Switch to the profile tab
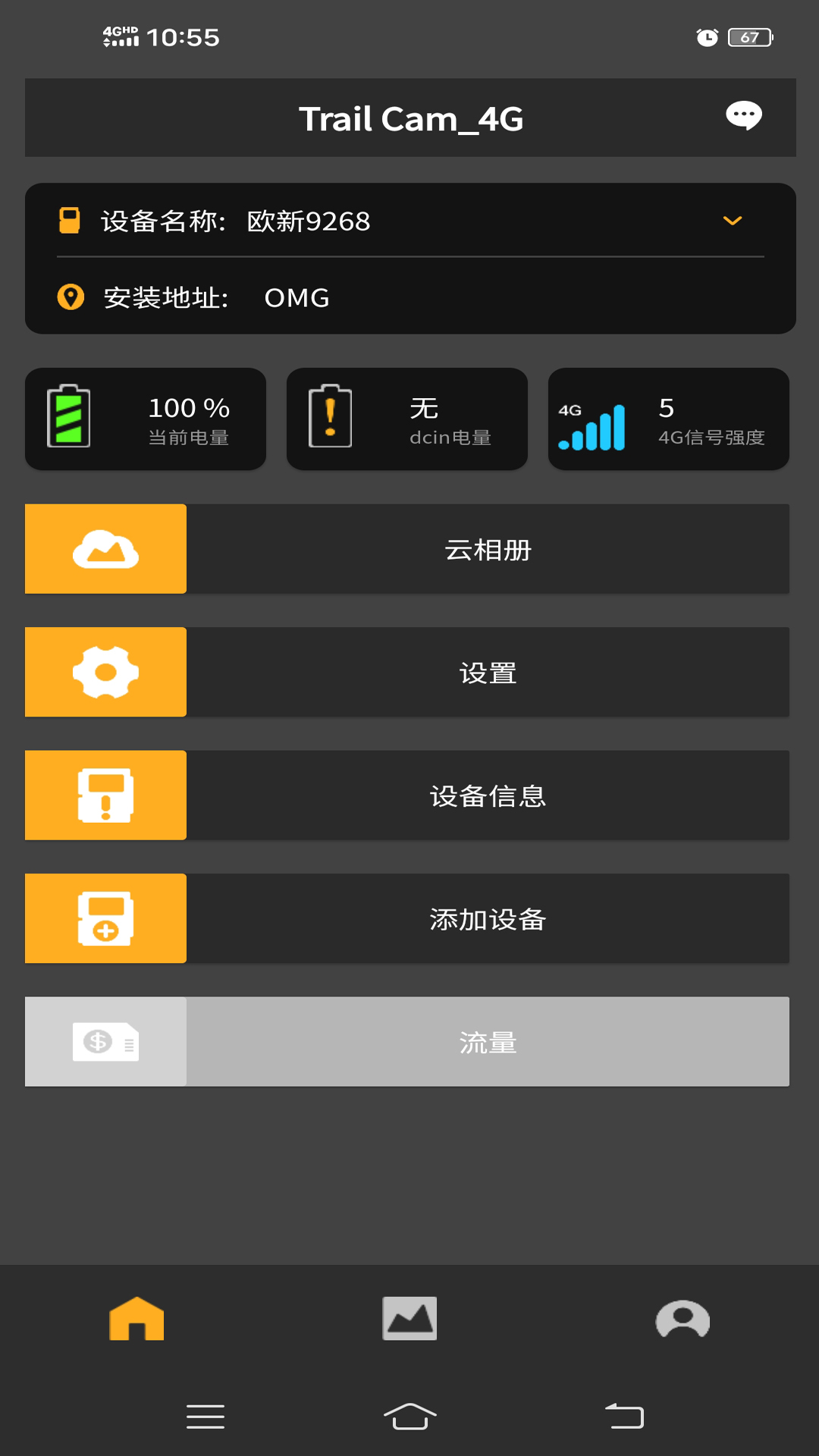 682,1319
